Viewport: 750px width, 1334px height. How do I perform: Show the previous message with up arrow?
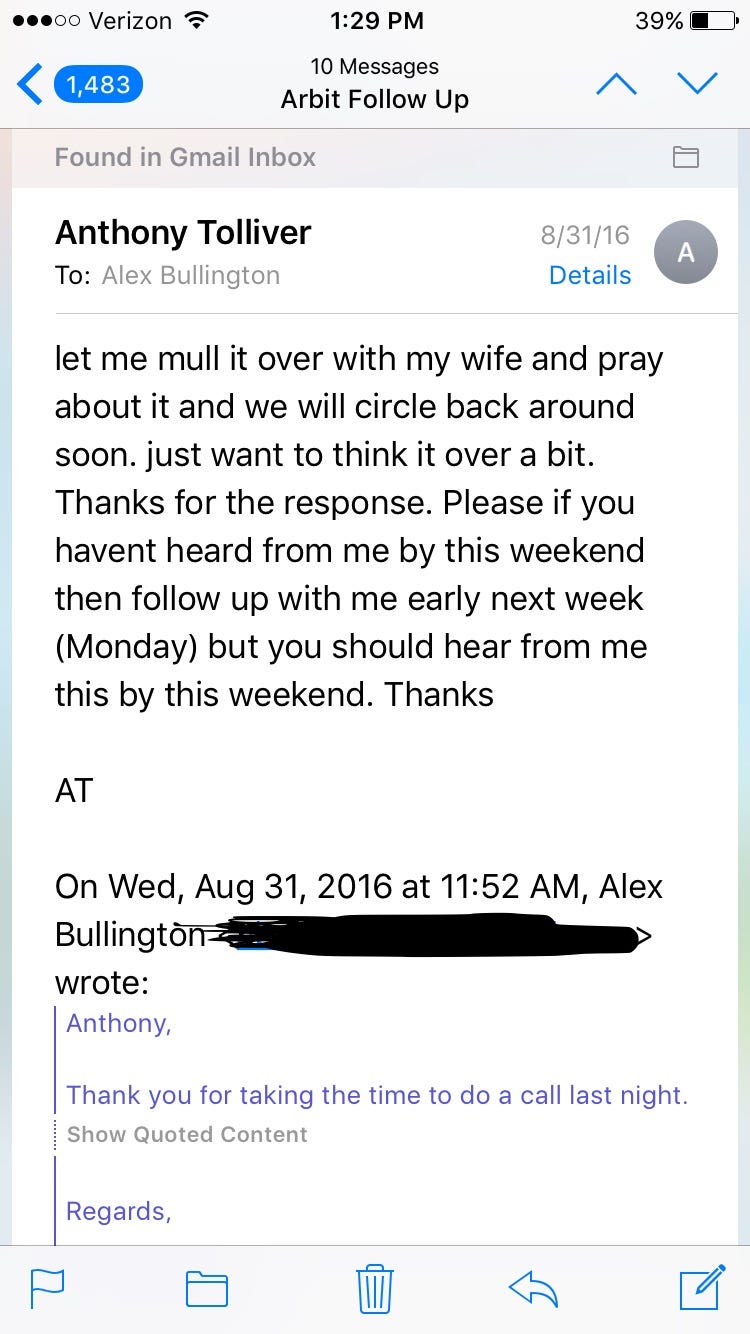(616, 85)
